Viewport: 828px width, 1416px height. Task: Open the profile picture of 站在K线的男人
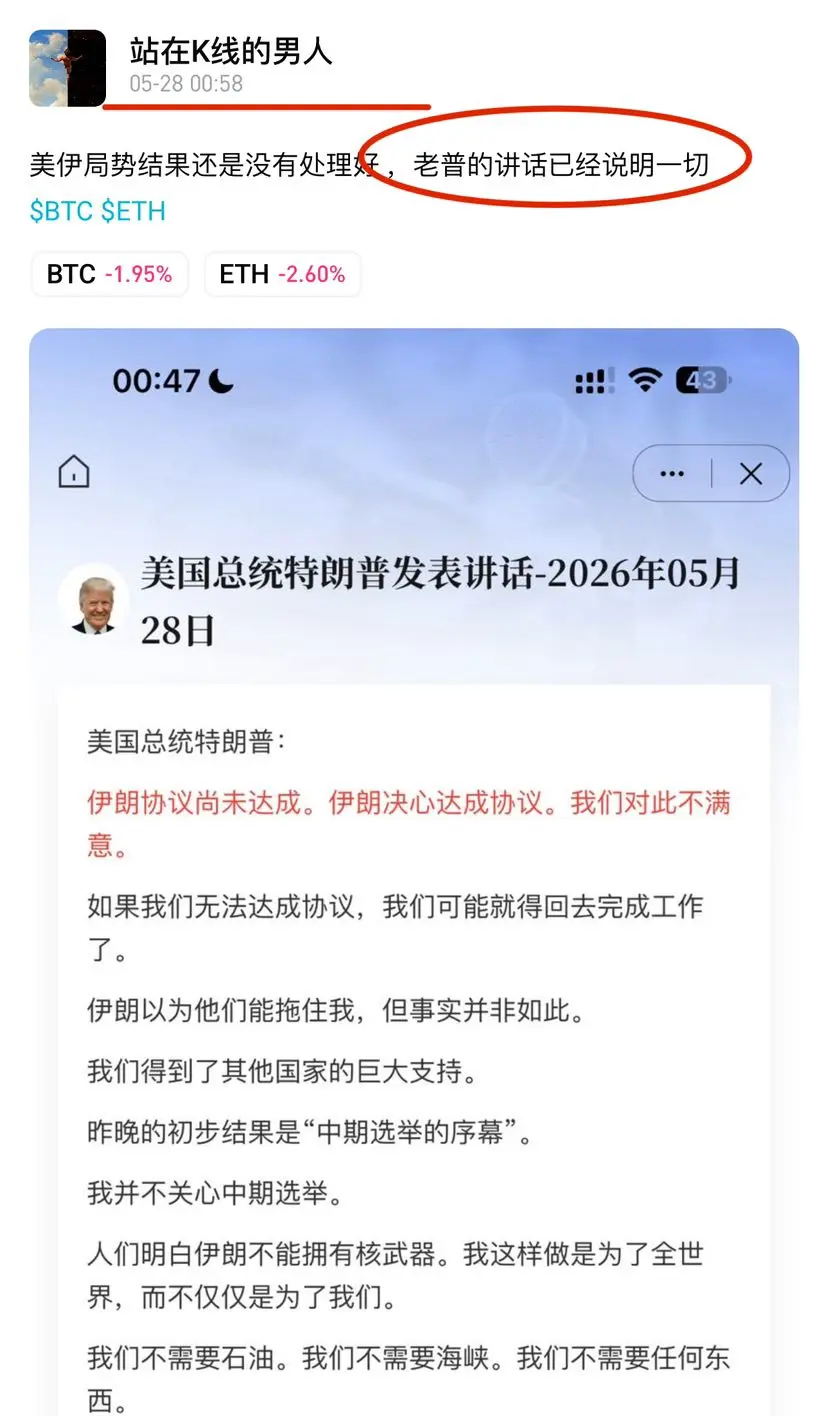[x=67, y=68]
